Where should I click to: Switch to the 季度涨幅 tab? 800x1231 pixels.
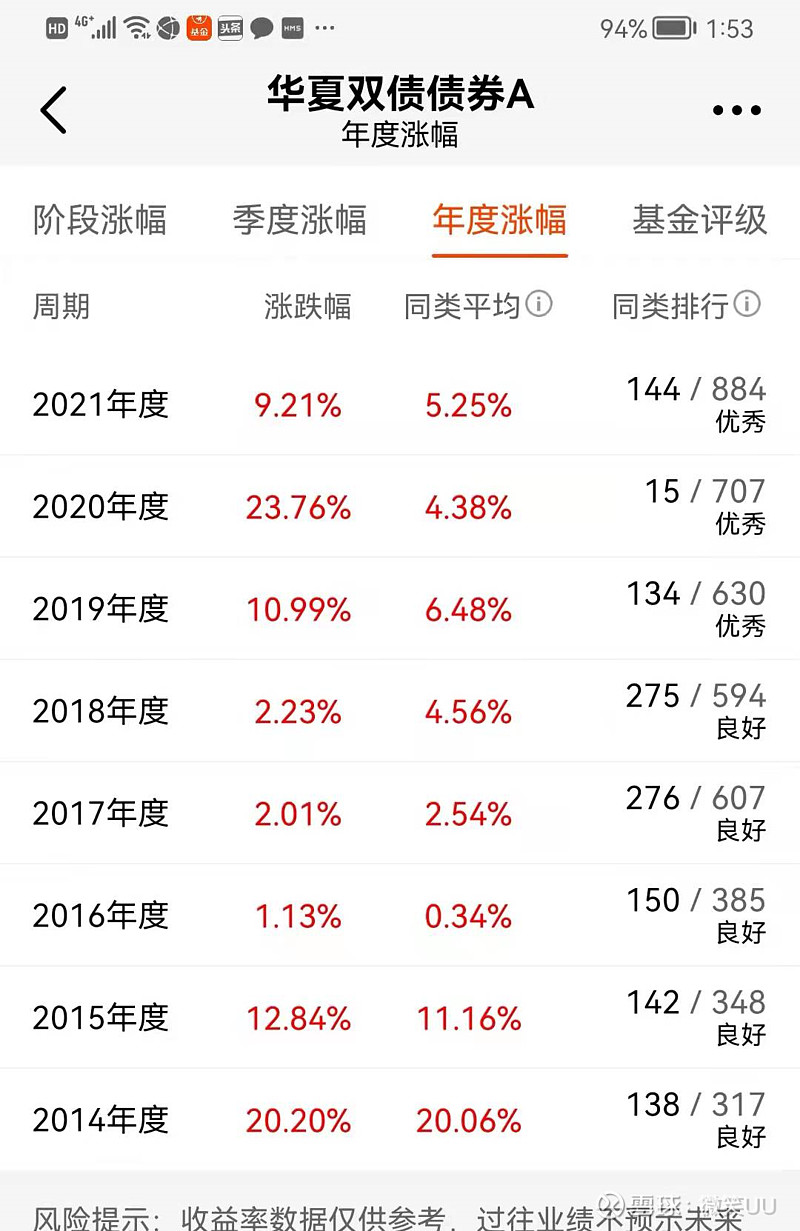coord(298,221)
